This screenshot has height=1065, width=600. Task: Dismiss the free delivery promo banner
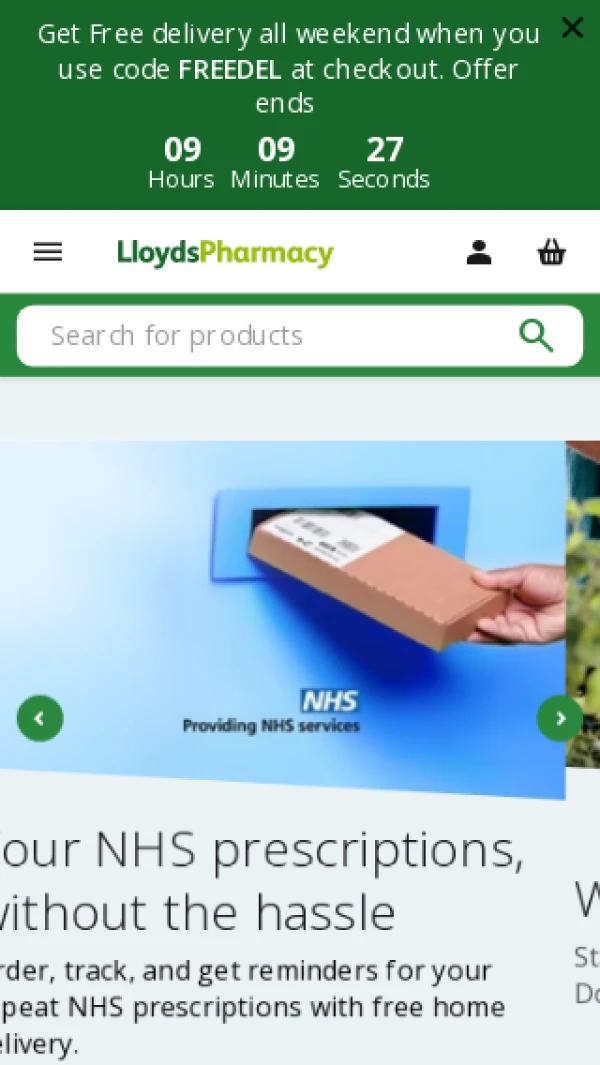[x=572, y=28]
